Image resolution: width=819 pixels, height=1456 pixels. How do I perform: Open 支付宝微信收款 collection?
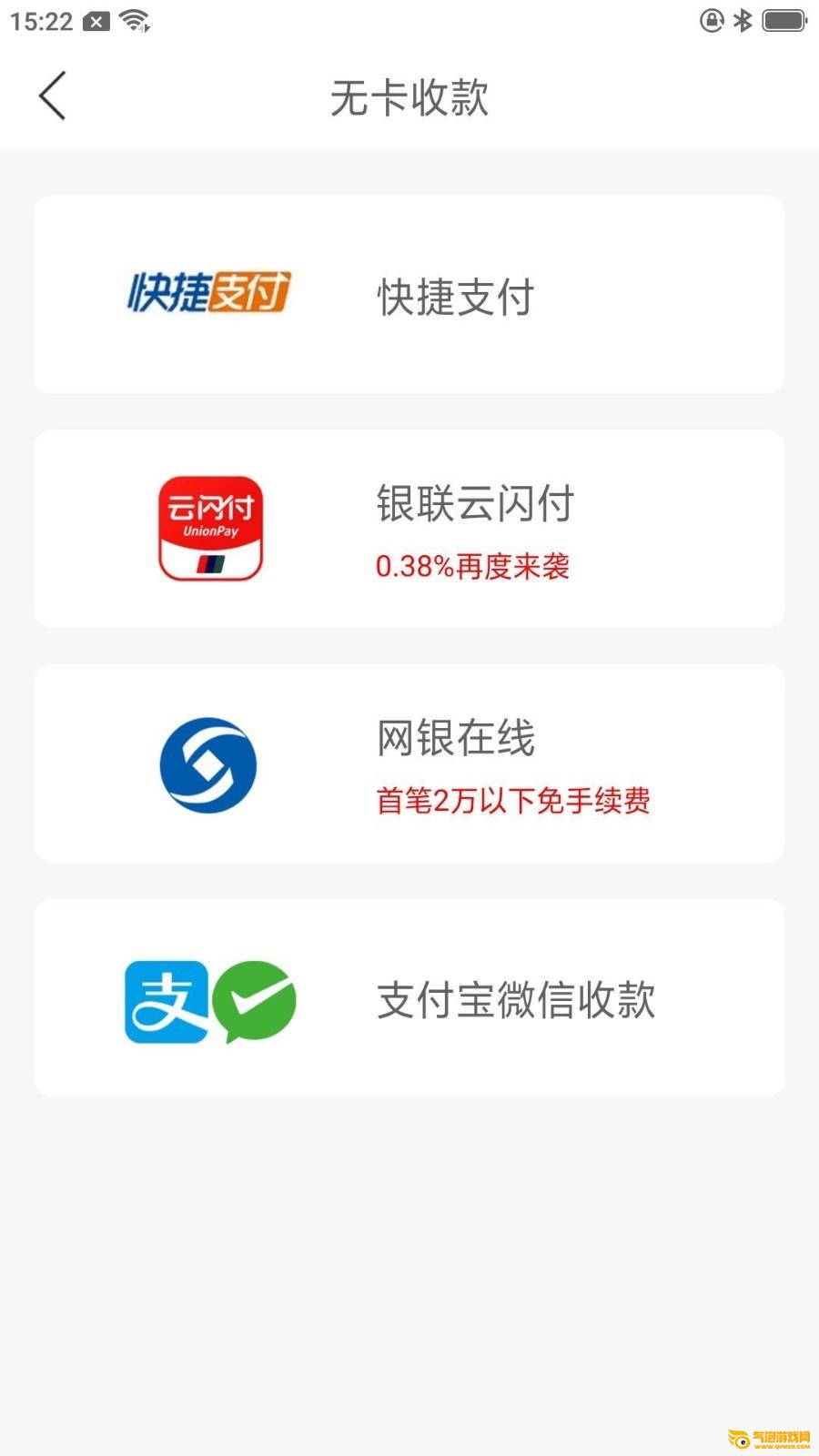pyautogui.click(x=409, y=998)
